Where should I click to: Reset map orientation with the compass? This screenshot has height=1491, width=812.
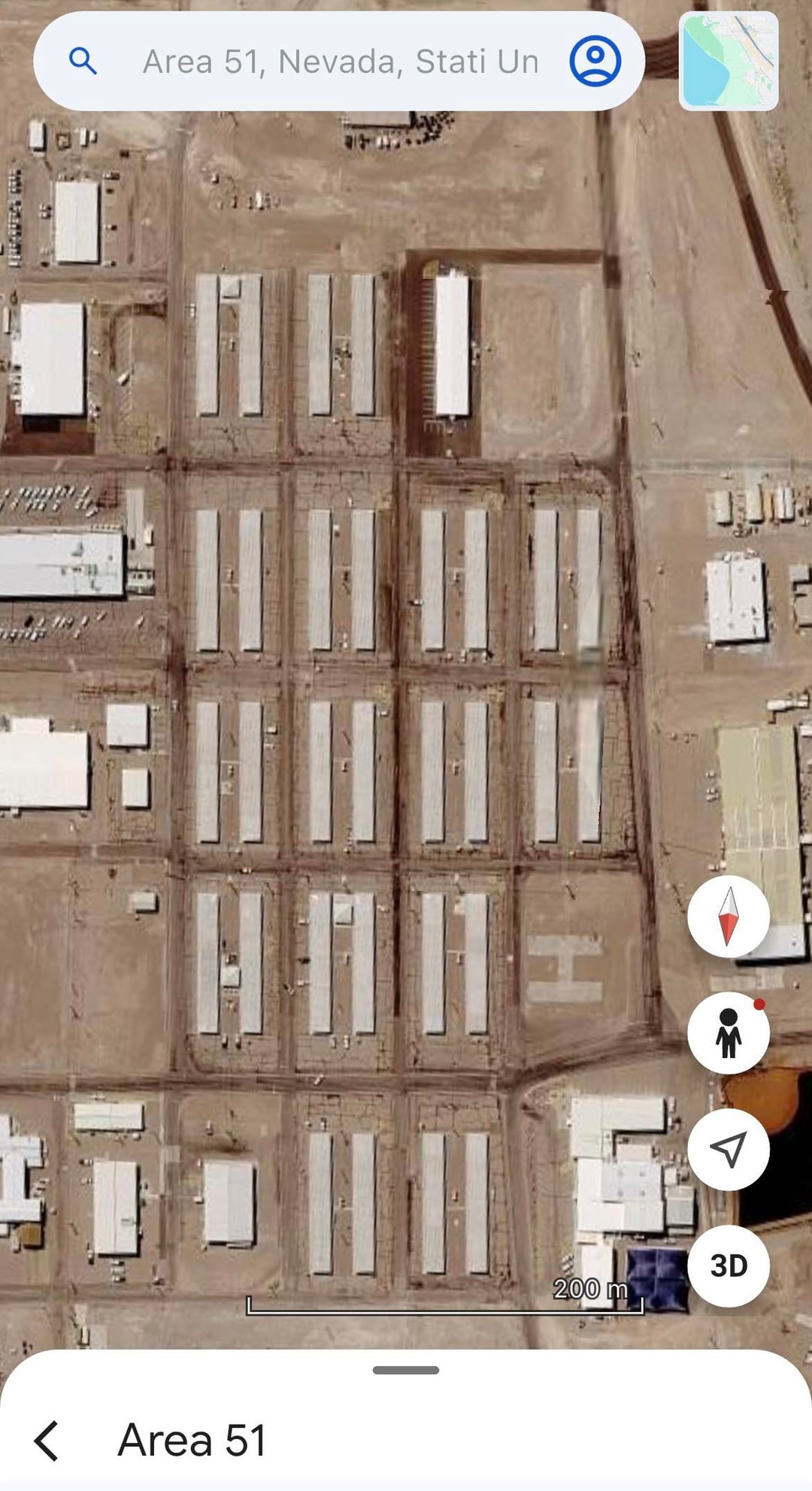click(x=728, y=916)
